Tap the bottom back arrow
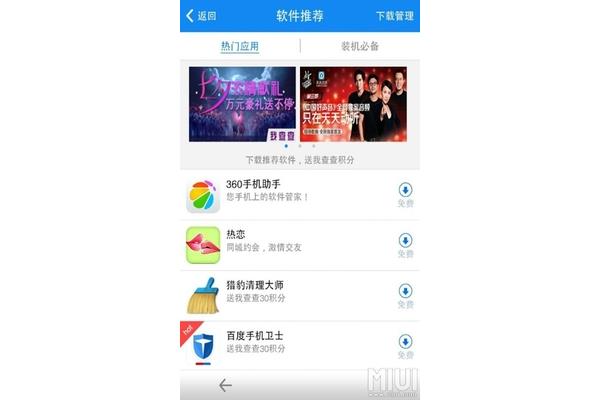This screenshot has height=400, width=600. click(x=225, y=385)
